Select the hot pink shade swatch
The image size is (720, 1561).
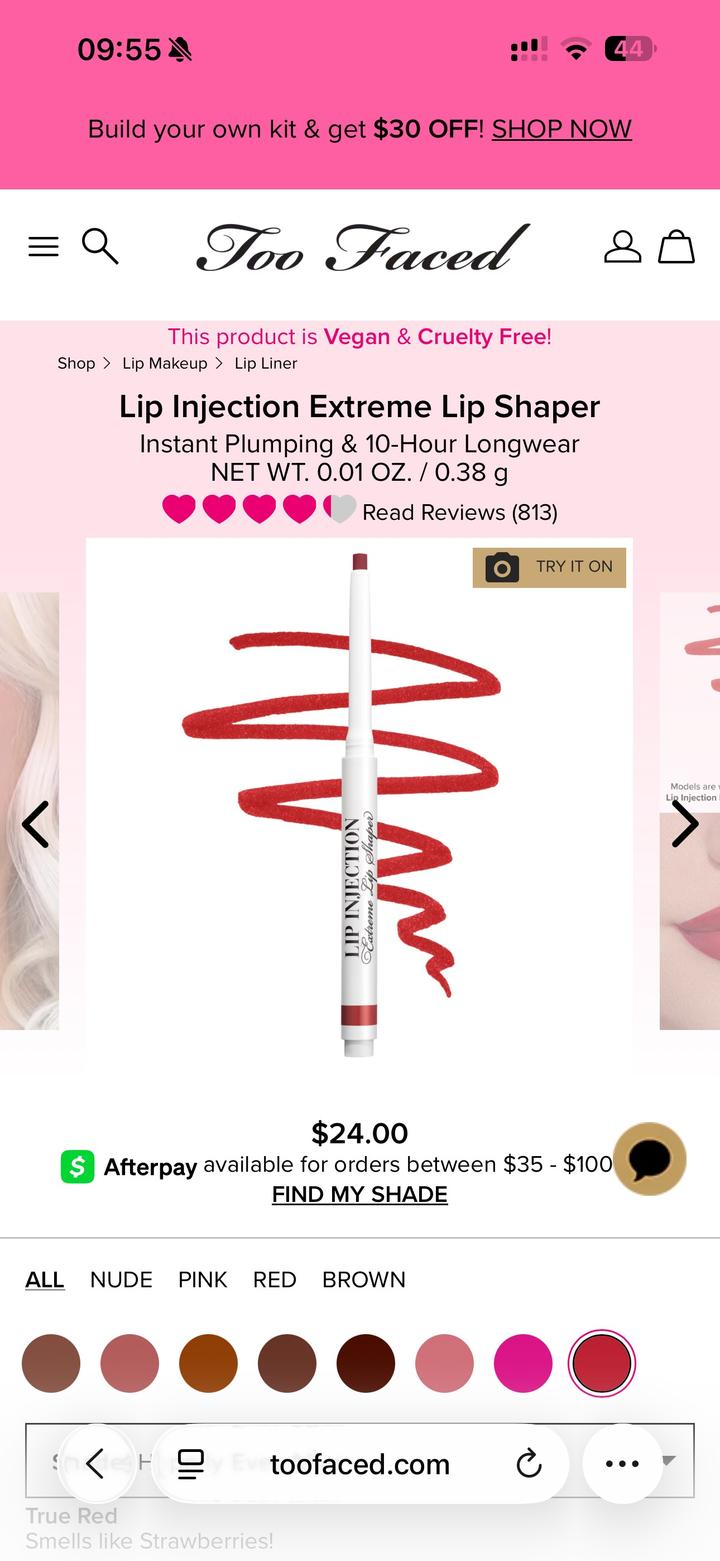coord(523,1363)
